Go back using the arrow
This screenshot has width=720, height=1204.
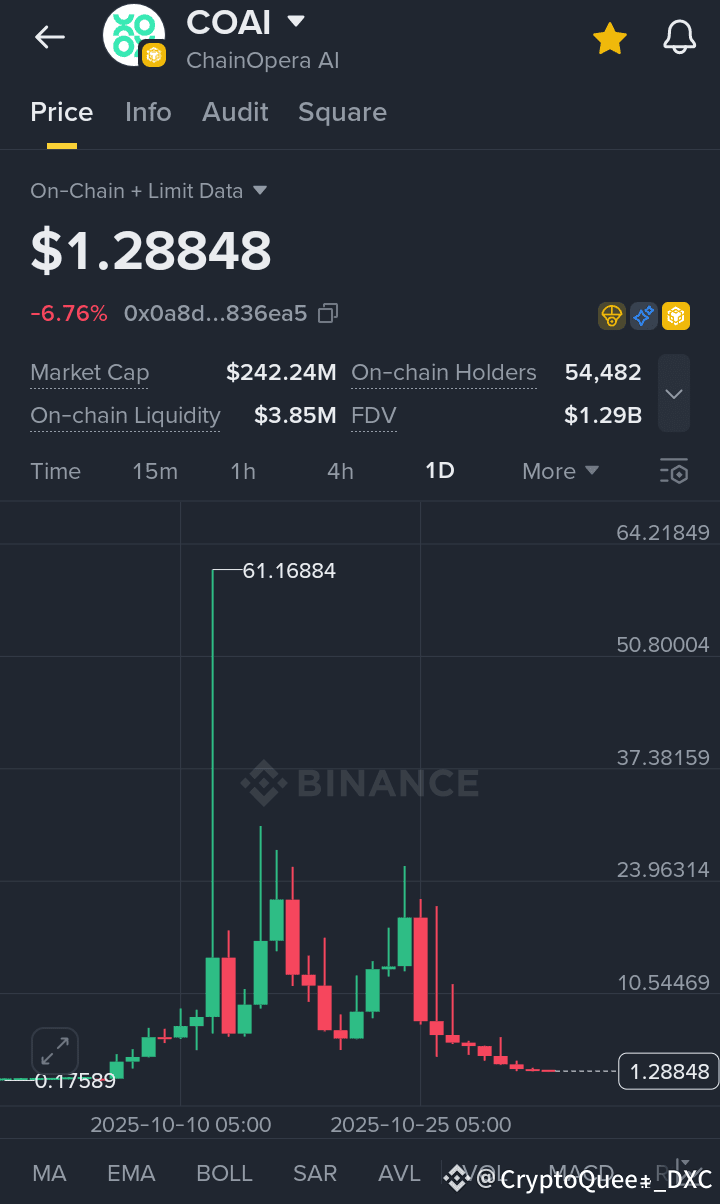pyautogui.click(x=49, y=38)
